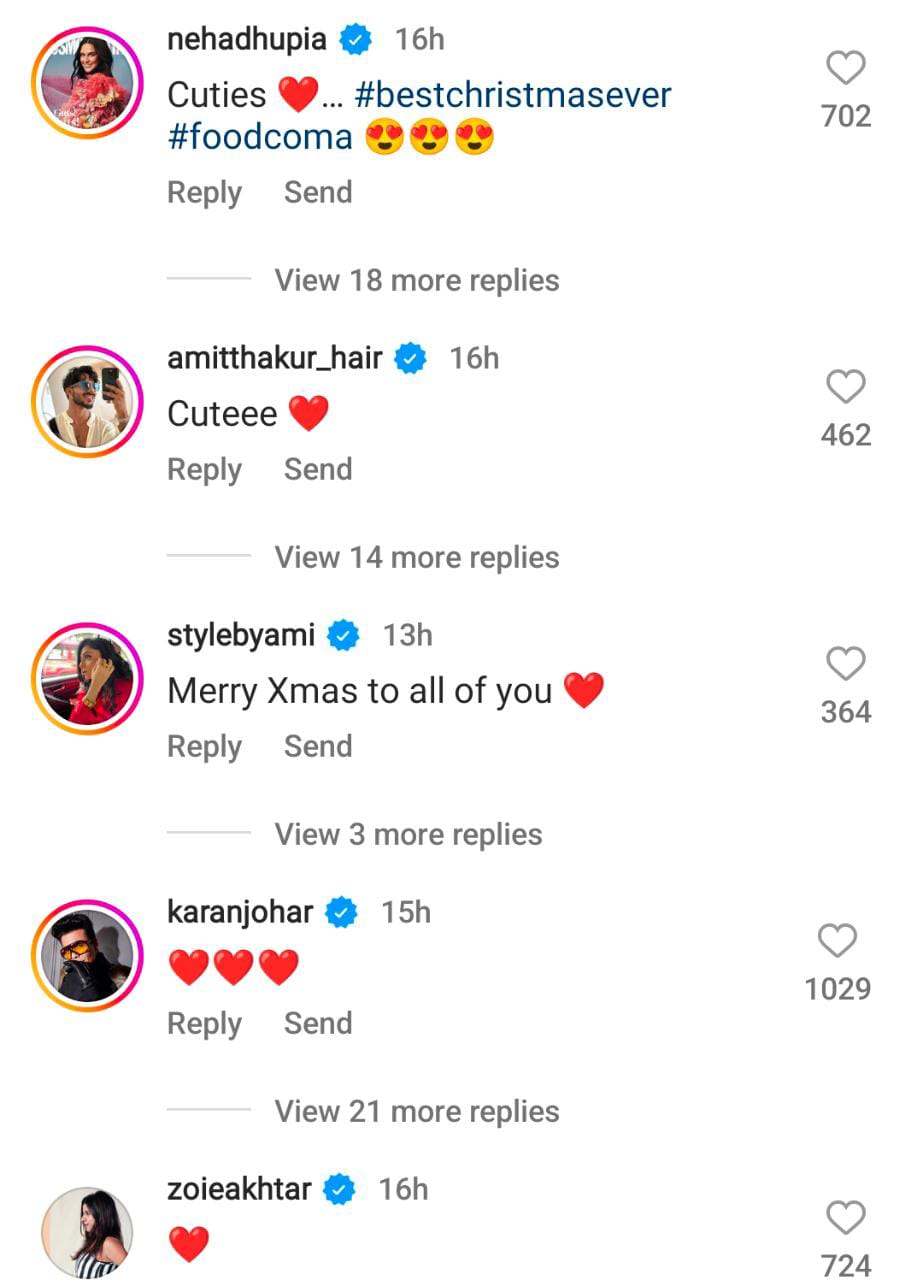The height and width of the screenshot is (1280, 923).
Task: Like karanjohar's heart emoji comment
Action: tap(837, 940)
